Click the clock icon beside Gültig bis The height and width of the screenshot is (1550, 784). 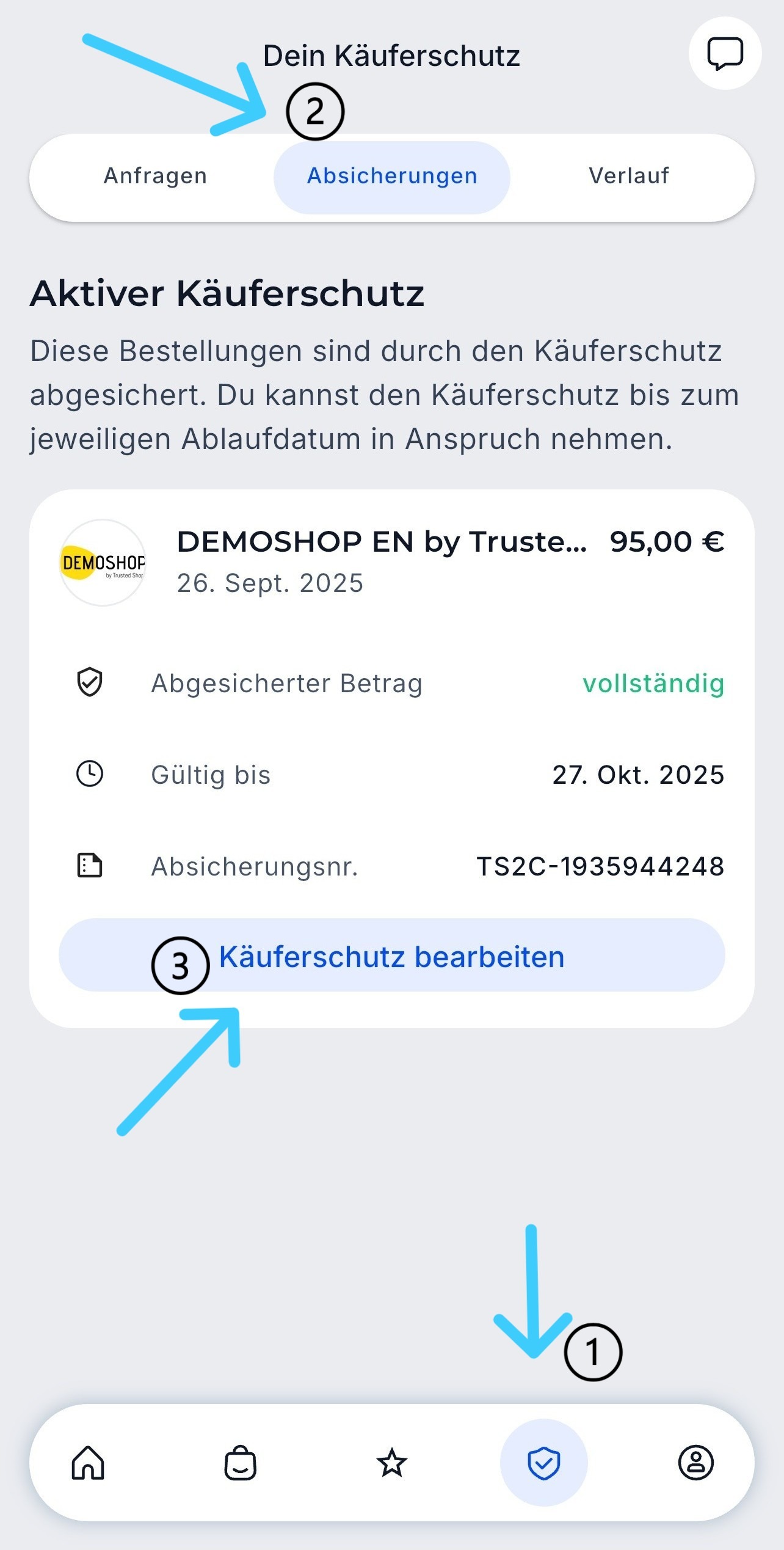point(89,775)
